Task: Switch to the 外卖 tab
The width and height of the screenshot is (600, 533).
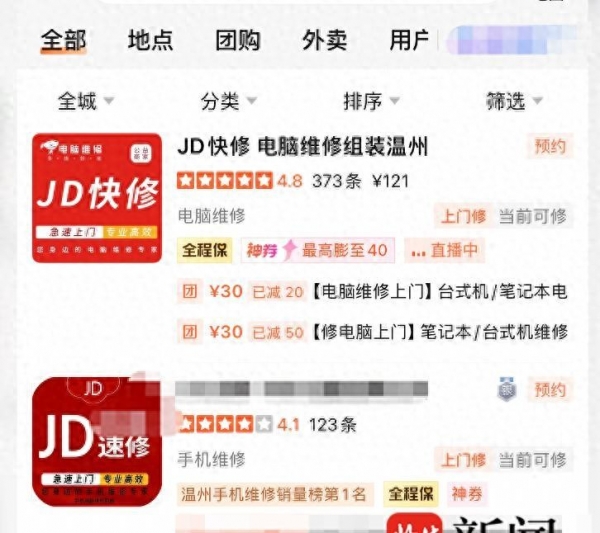Action: [325, 41]
